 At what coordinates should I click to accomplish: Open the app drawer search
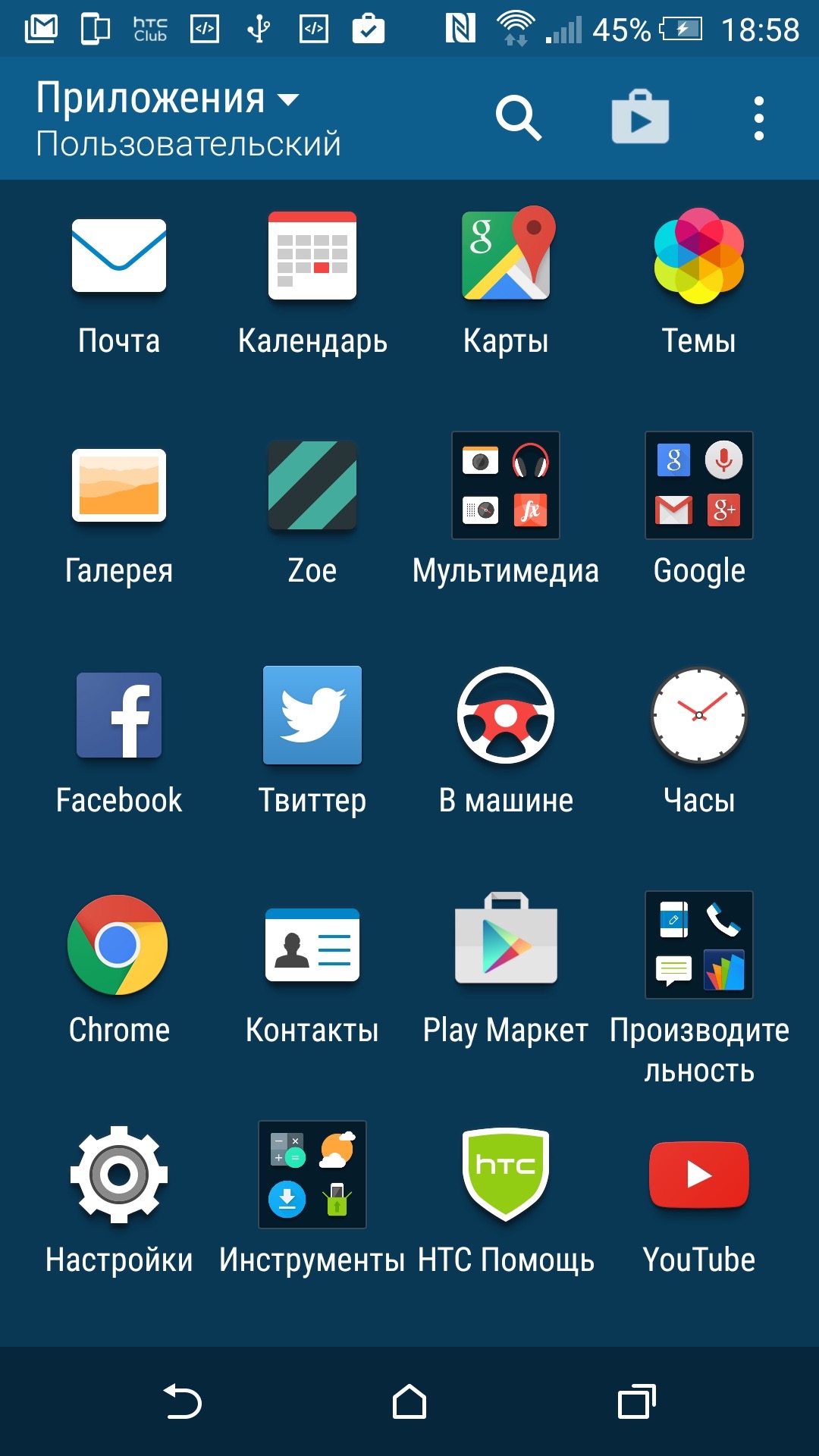(519, 118)
